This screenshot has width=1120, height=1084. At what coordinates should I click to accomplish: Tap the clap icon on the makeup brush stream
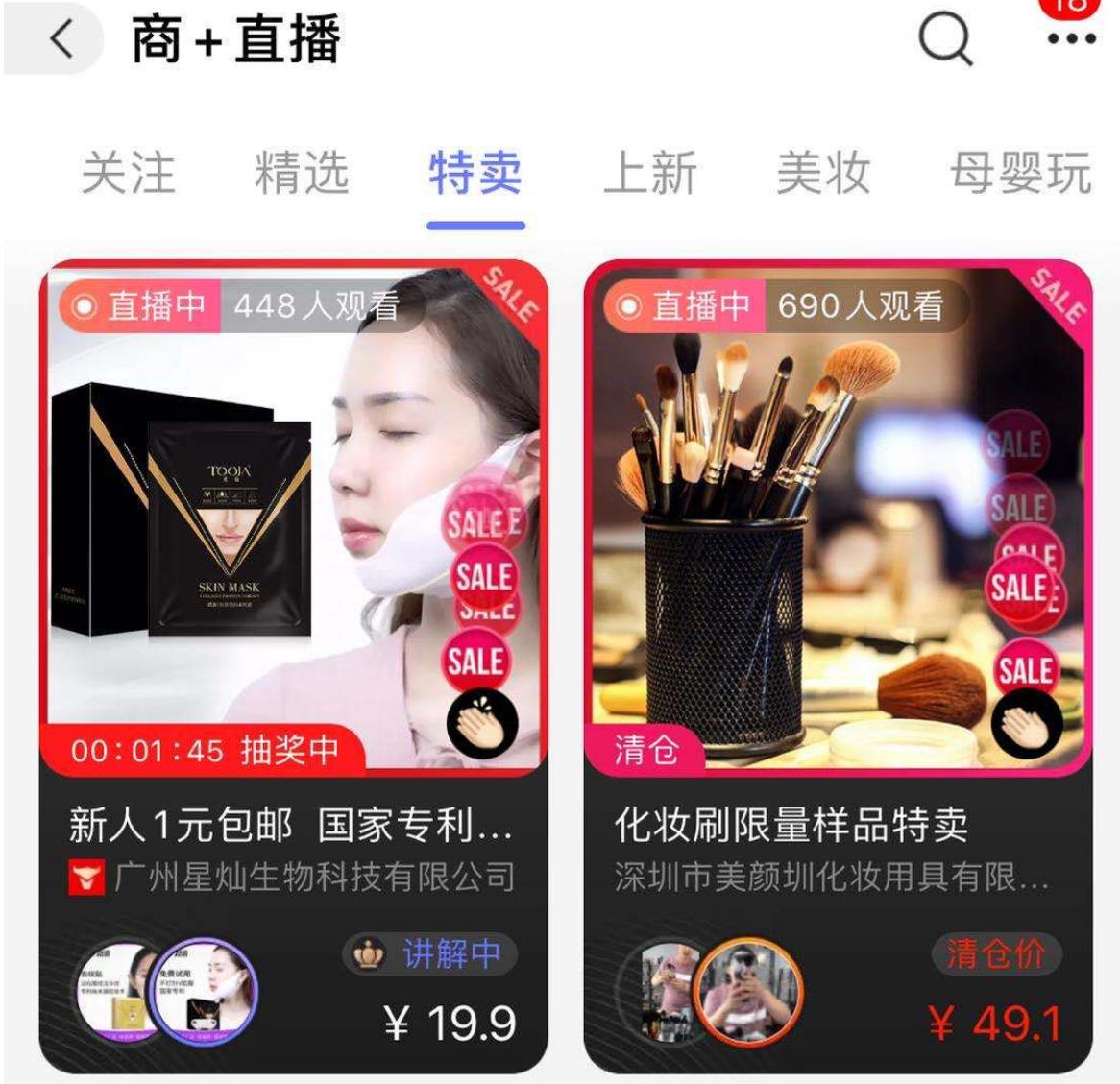click(1026, 725)
